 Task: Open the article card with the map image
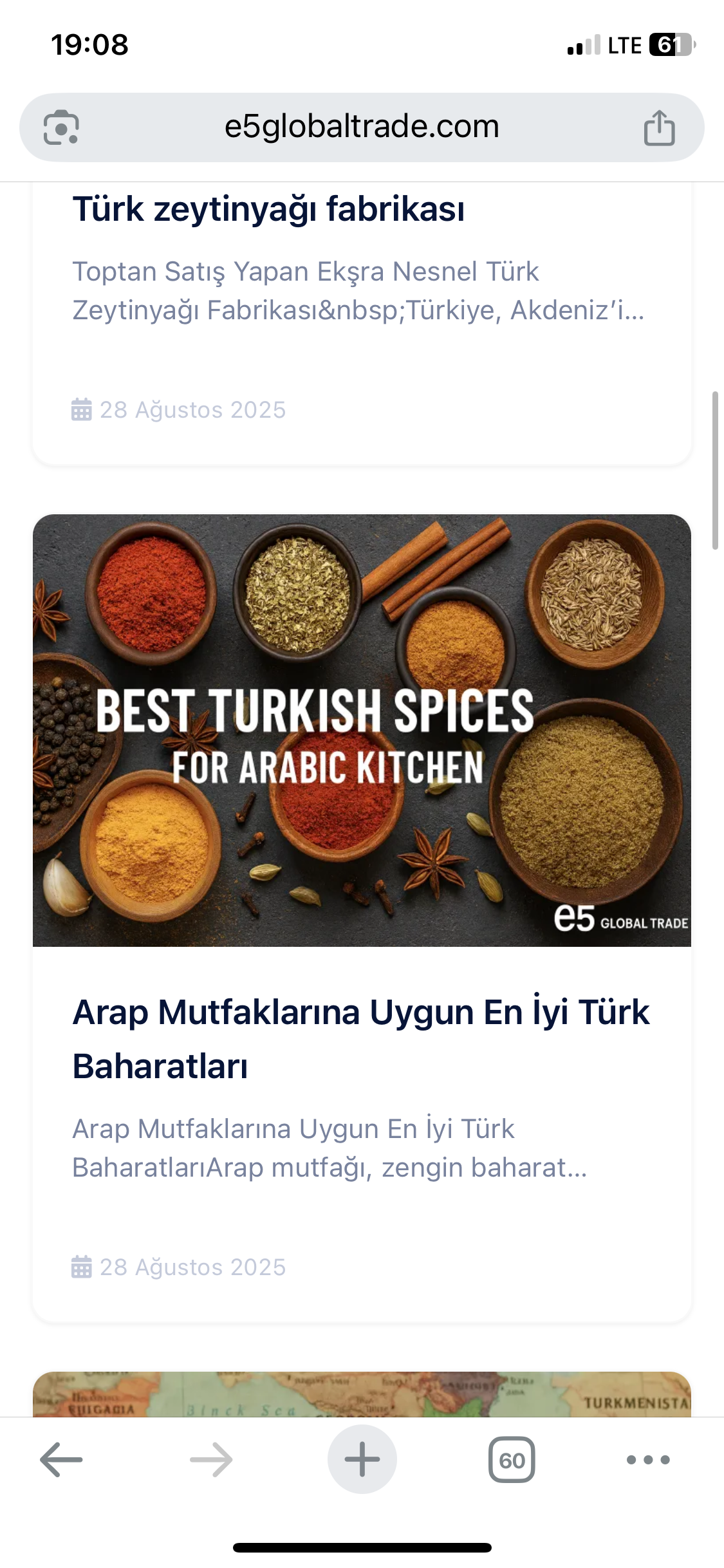tap(362, 1395)
